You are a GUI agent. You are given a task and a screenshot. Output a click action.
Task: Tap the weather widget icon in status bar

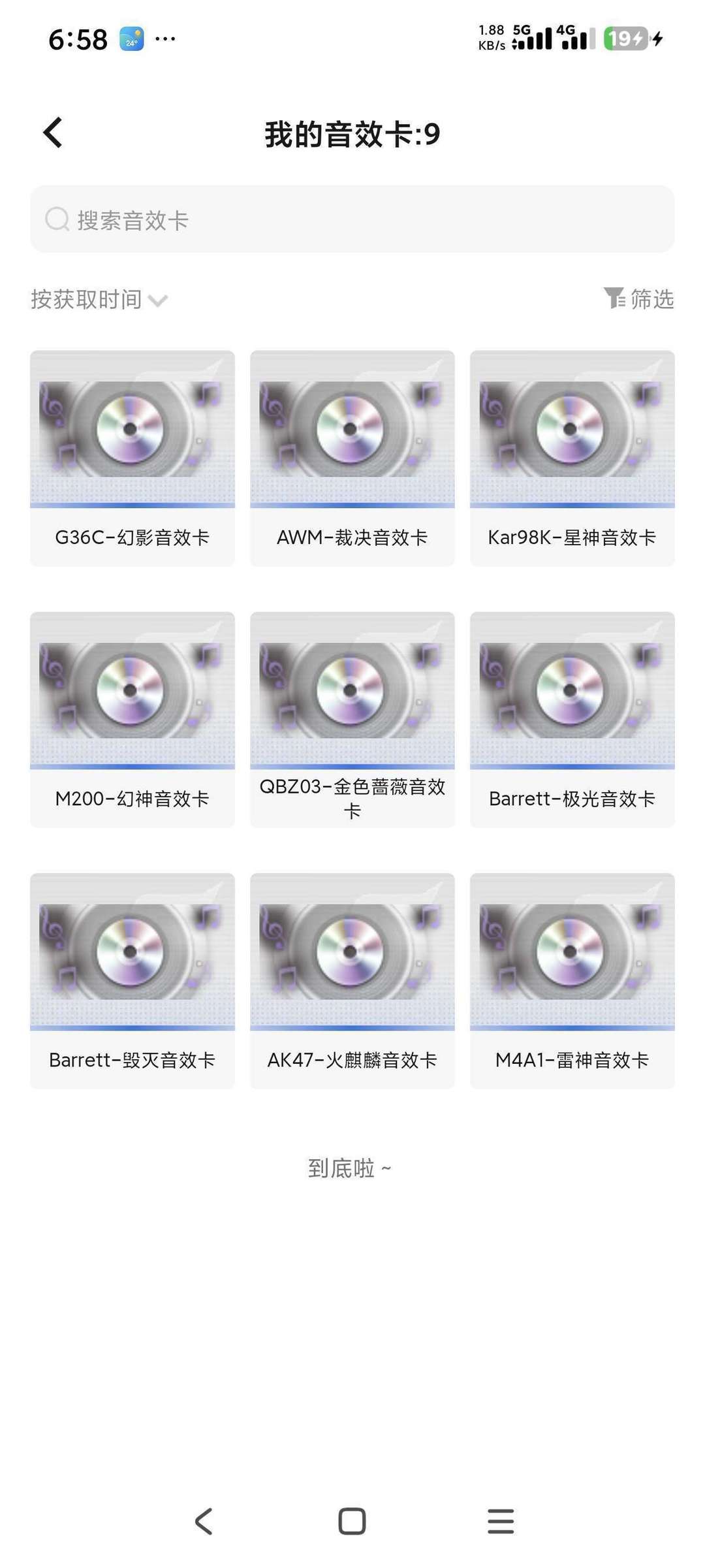(x=132, y=39)
